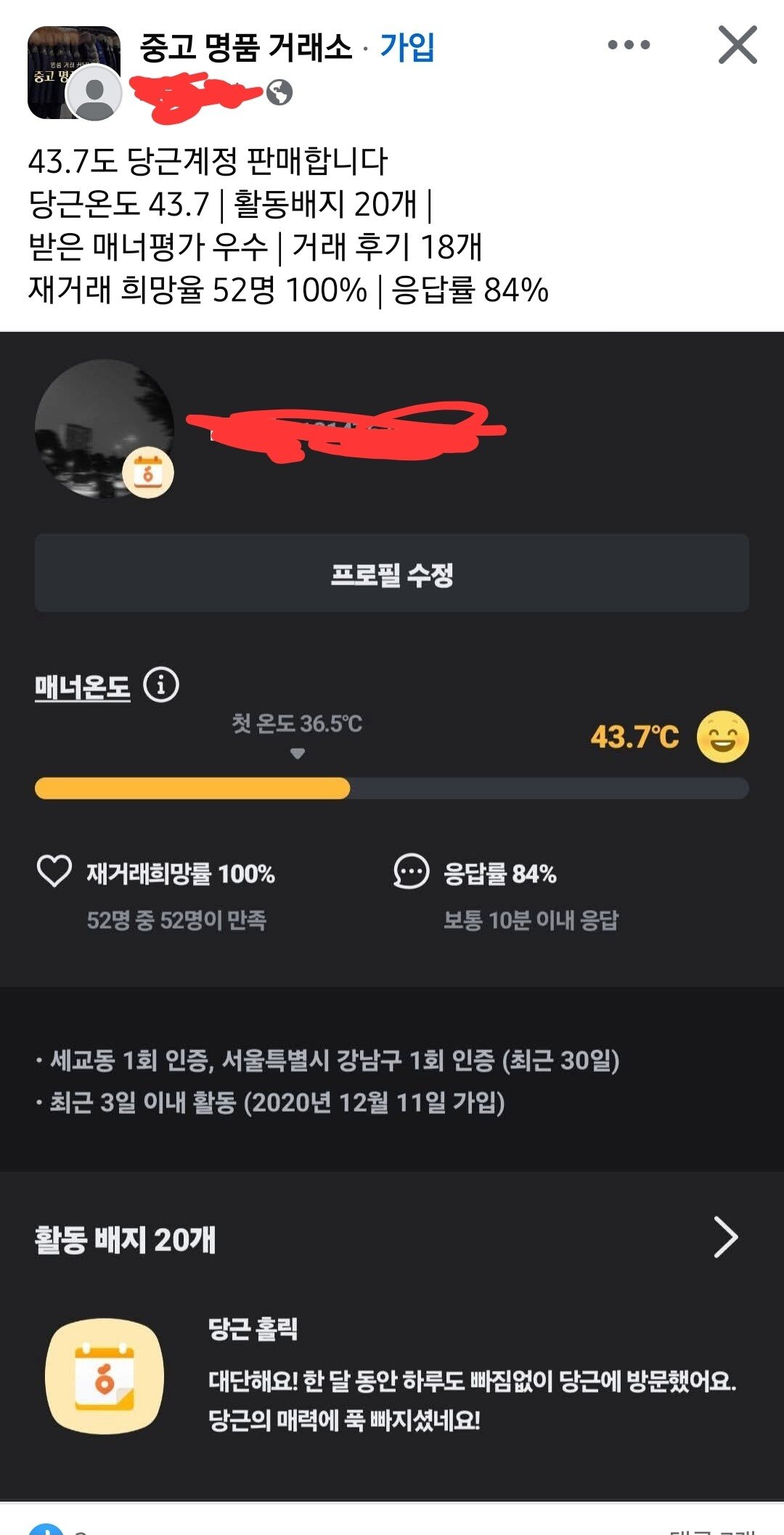Close the post with the X button
784x1535 pixels.
(738, 45)
